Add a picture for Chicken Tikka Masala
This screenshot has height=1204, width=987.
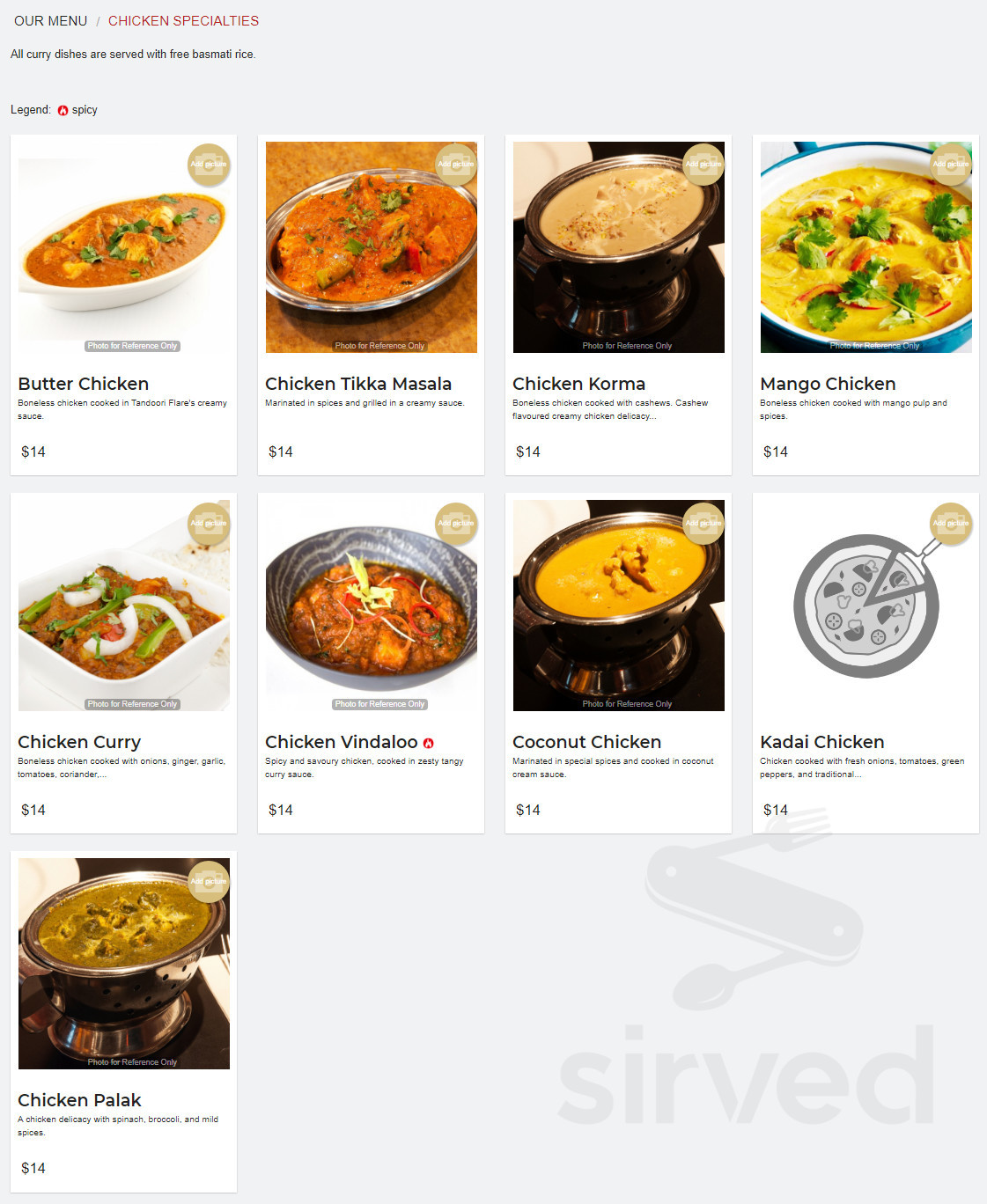(456, 165)
